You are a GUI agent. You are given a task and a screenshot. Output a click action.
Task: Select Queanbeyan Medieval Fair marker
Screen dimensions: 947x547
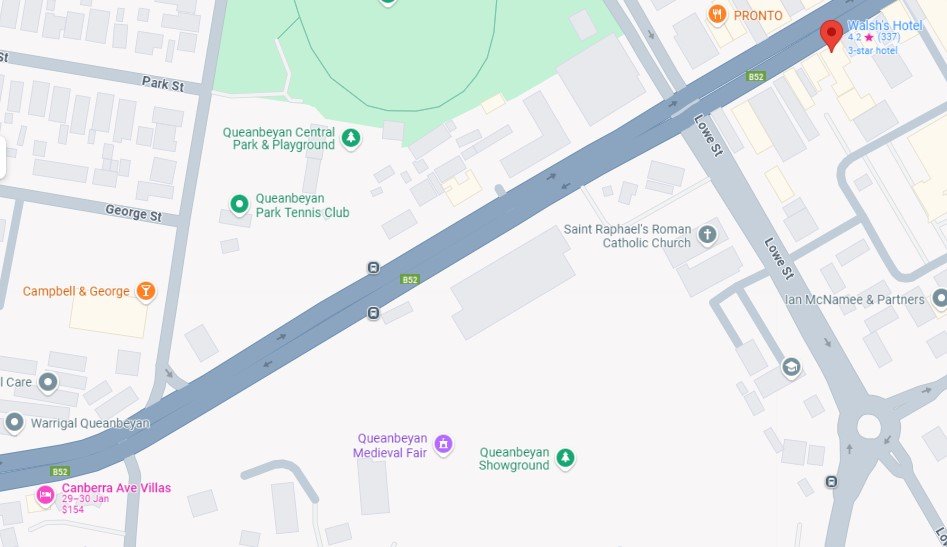pos(443,444)
